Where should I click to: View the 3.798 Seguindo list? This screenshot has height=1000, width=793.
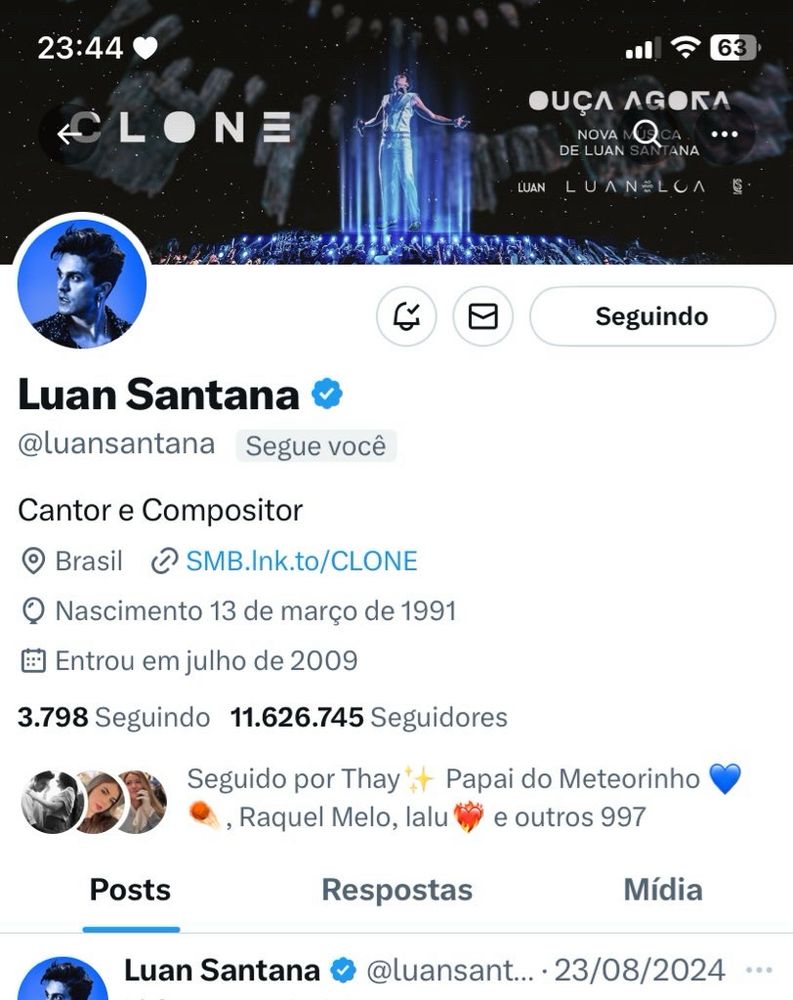(x=114, y=717)
